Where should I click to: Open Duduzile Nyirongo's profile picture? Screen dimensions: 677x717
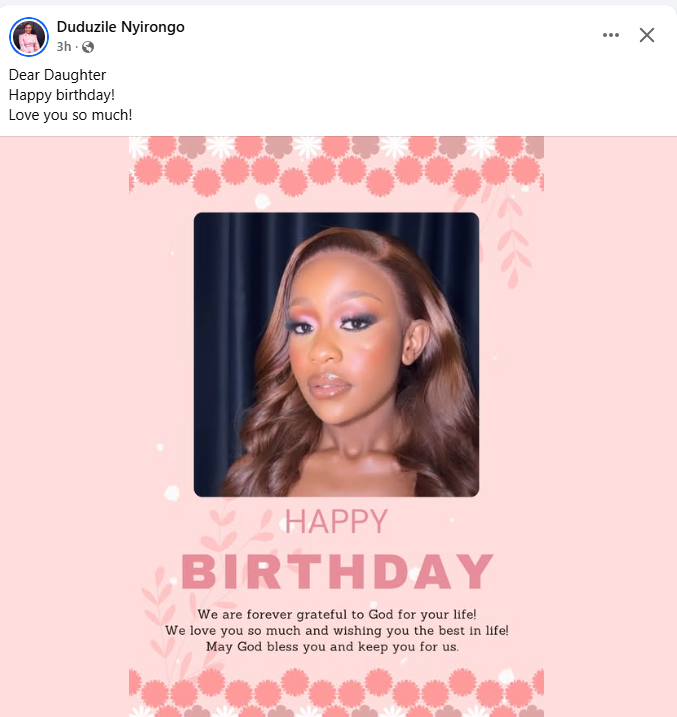tap(29, 36)
